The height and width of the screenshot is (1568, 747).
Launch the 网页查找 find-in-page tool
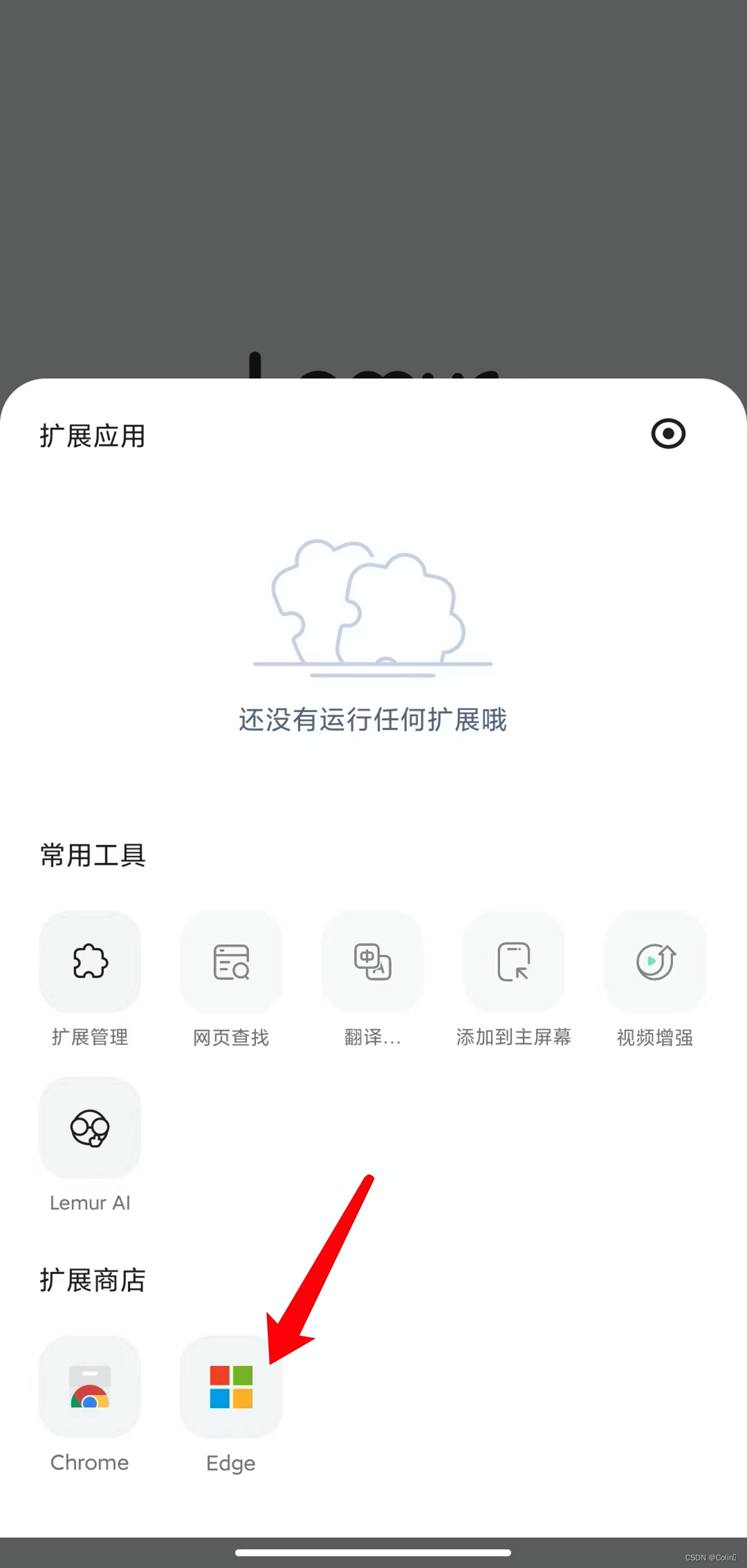(231, 963)
